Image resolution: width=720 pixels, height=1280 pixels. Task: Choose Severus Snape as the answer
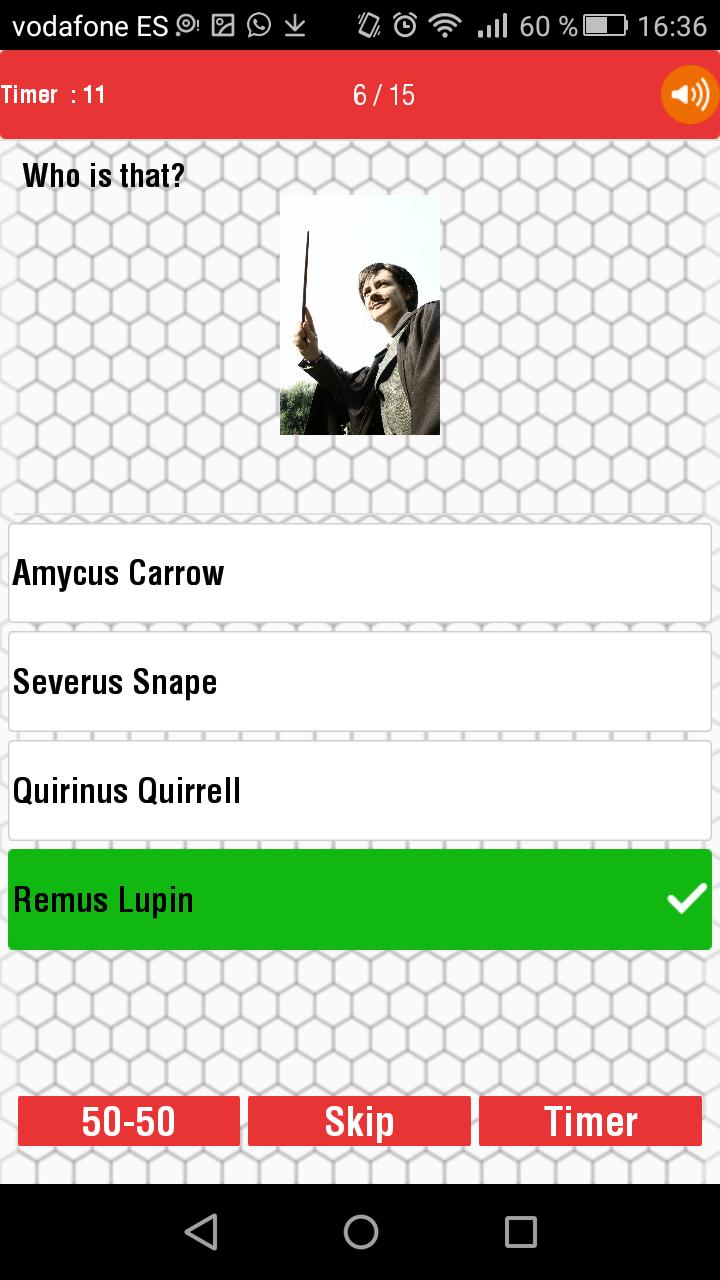(x=360, y=682)
